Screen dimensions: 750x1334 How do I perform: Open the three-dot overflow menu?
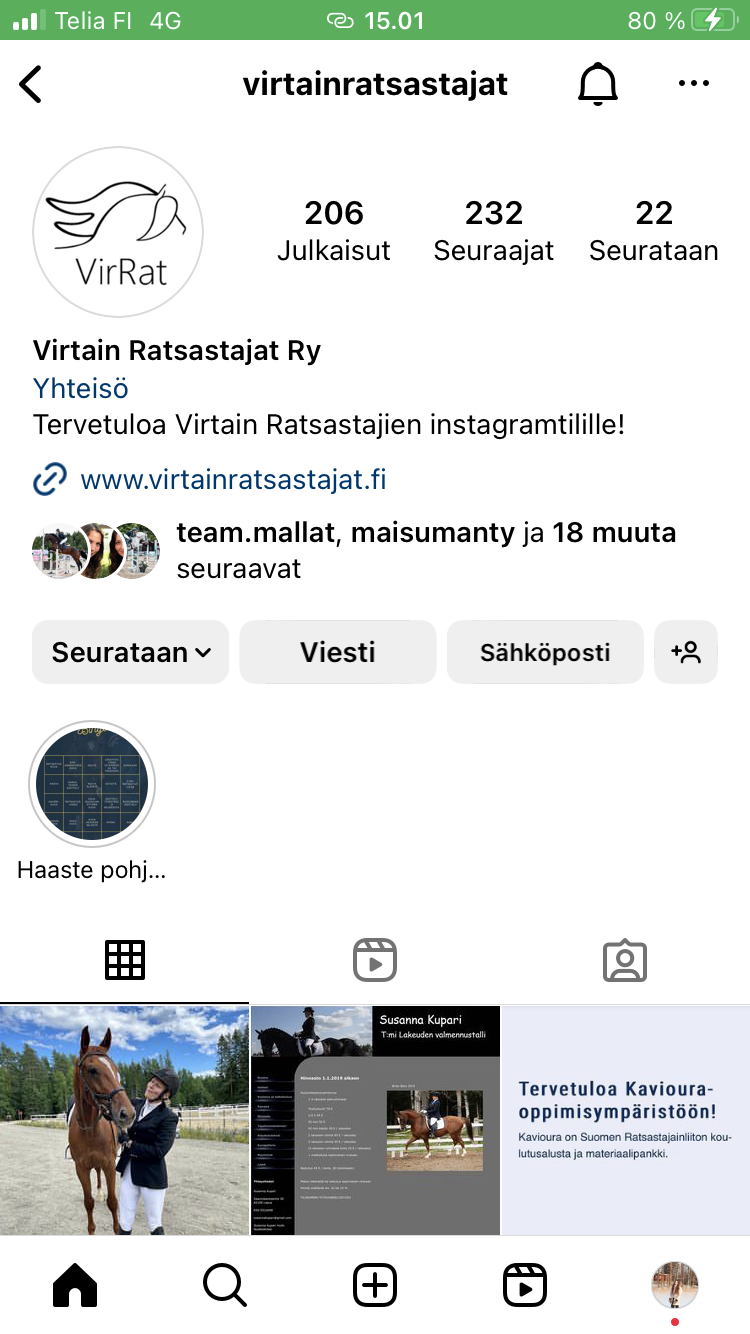tap(693, 85)
